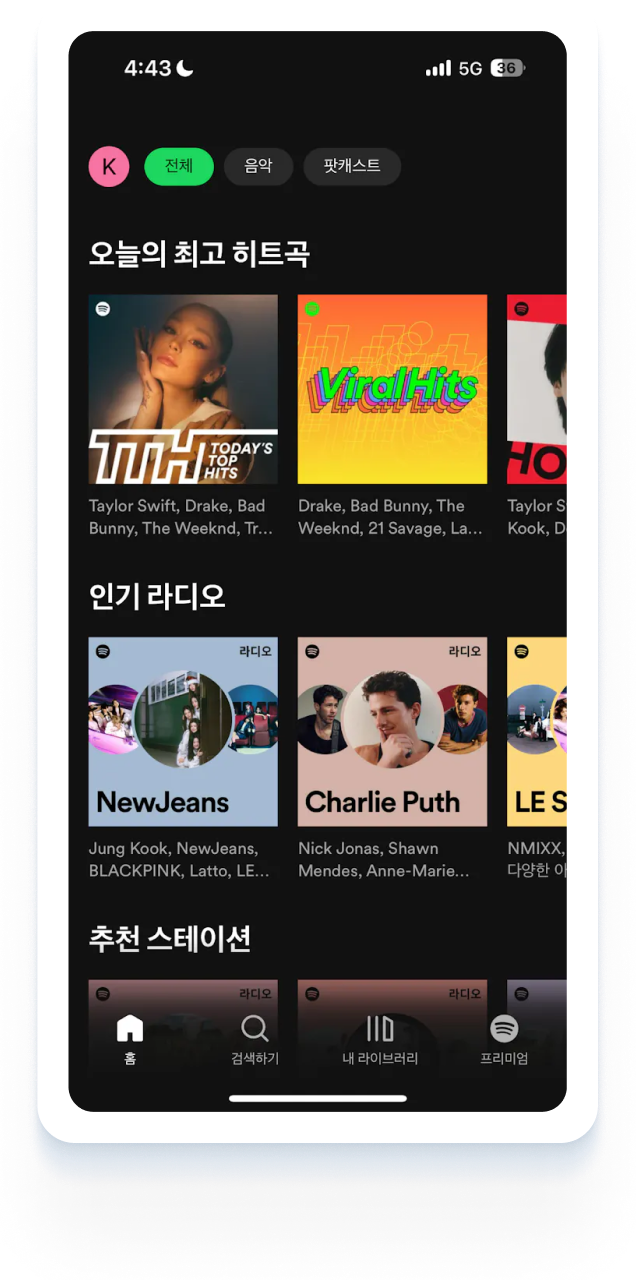Open the K profile avatar
The image size is (636, 1280).
point(109,167)
